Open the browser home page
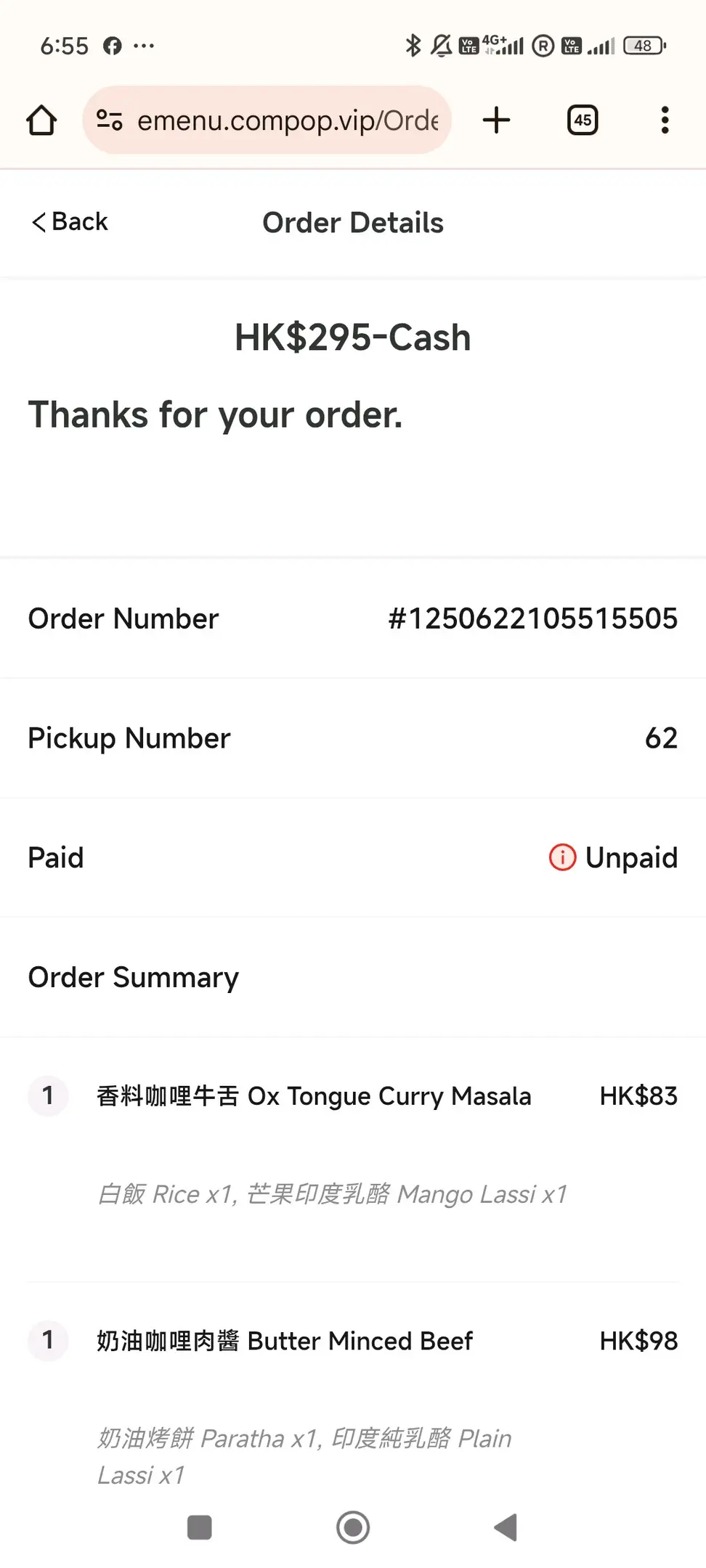The height and width of the screenshot is (1568, 706). point(41,121)
